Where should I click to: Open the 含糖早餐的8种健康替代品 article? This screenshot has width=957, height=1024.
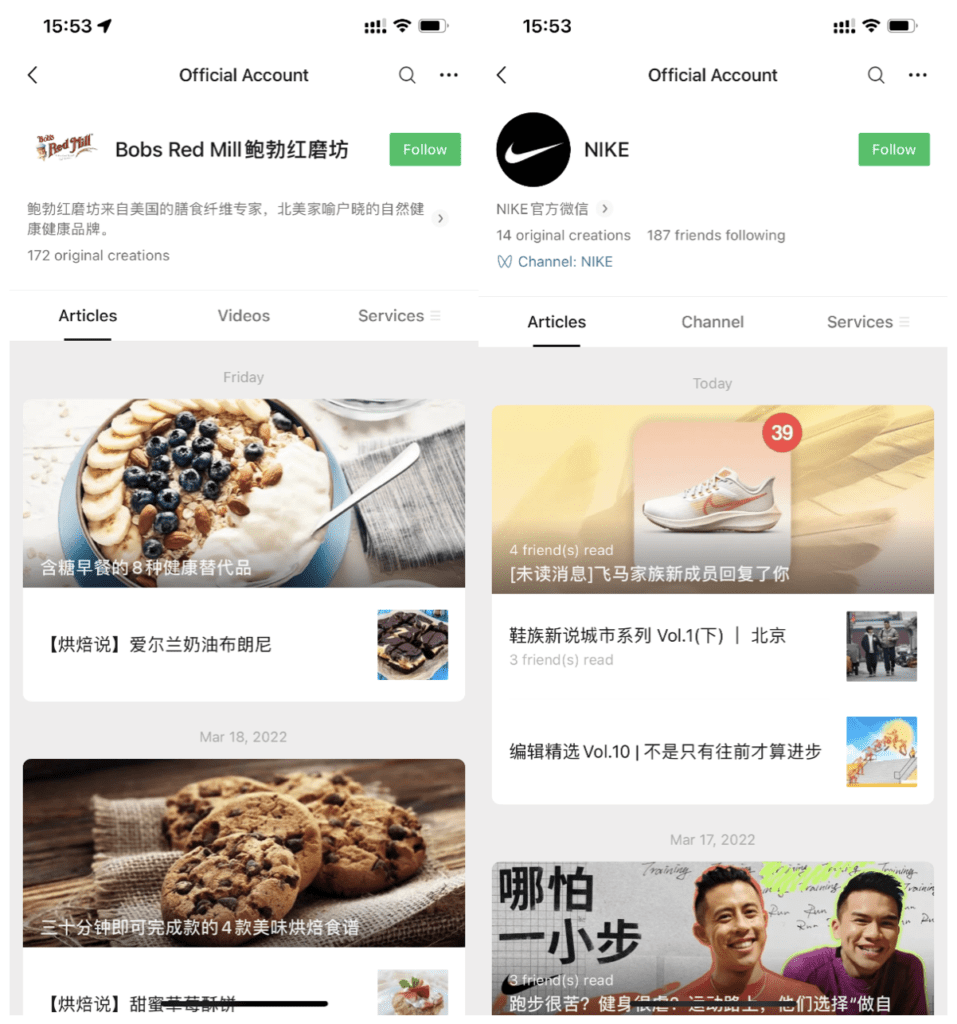click(243, 492)
